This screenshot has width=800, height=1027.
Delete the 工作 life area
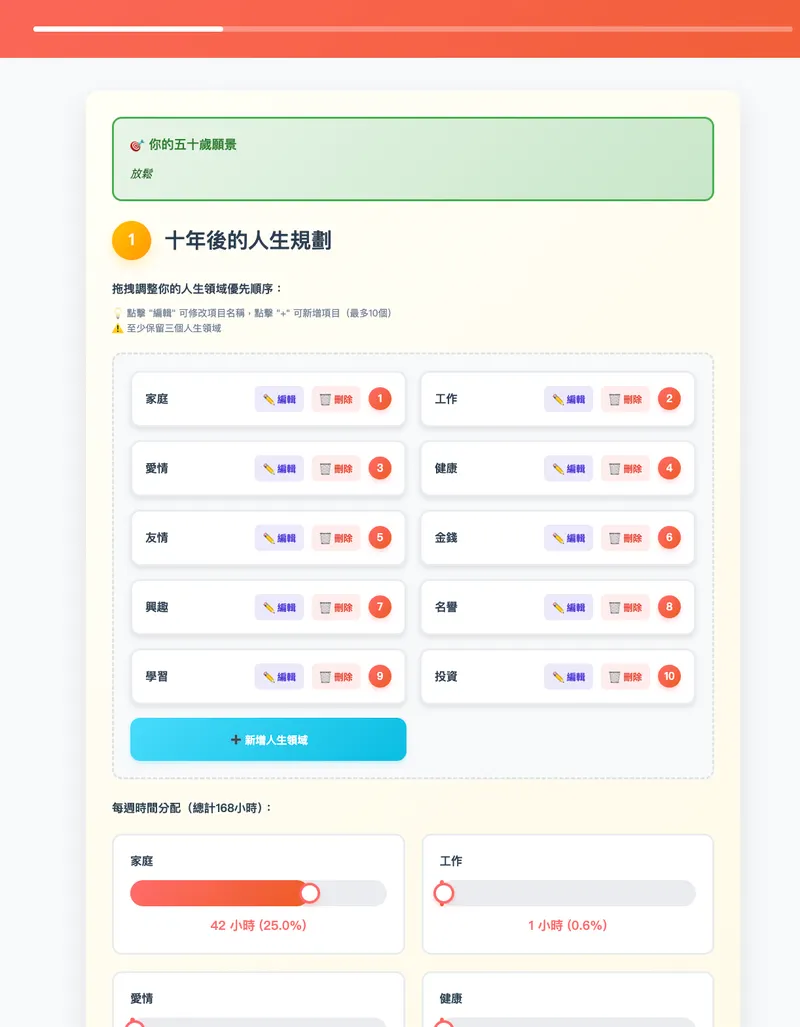pyautogui.click(x=625, y=399)
